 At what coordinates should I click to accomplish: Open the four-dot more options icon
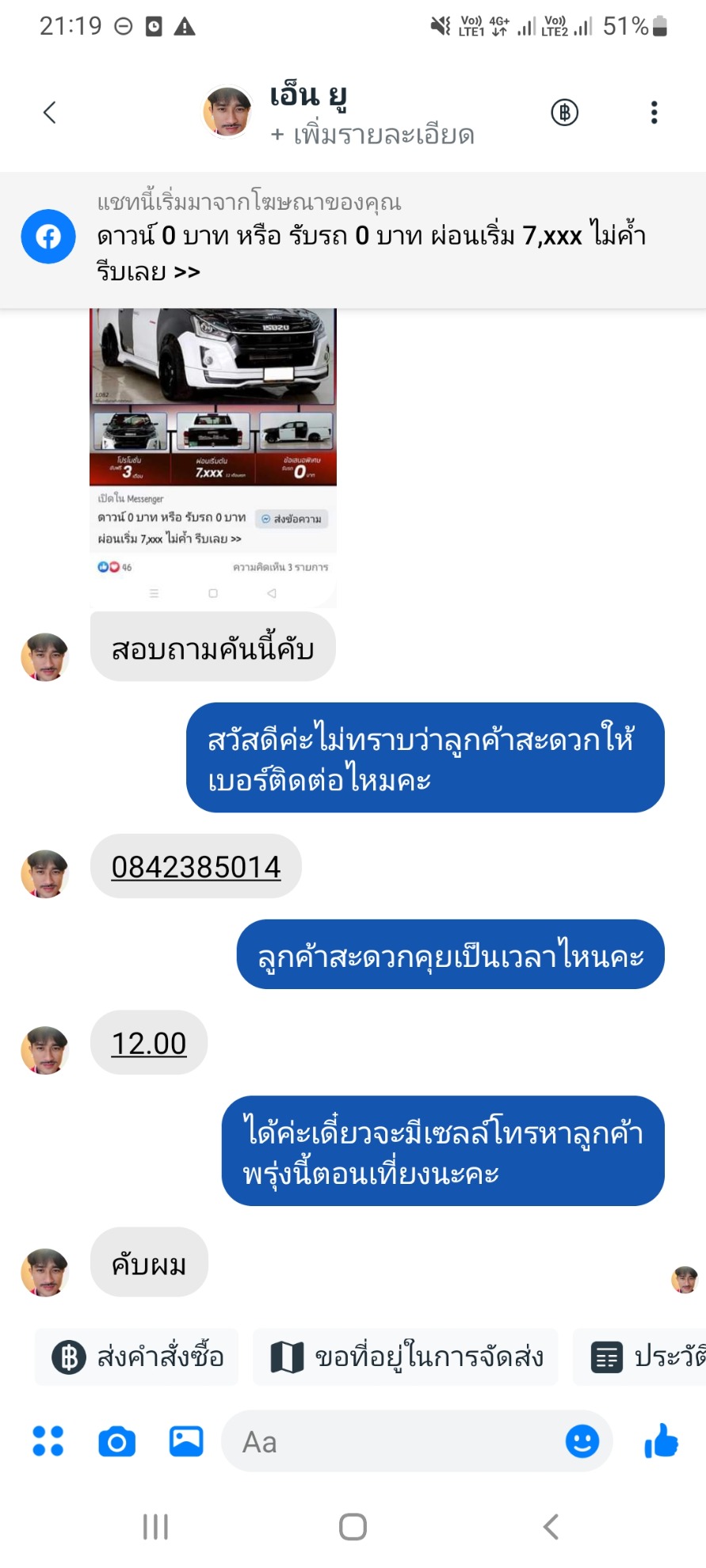pos(48,1441)
